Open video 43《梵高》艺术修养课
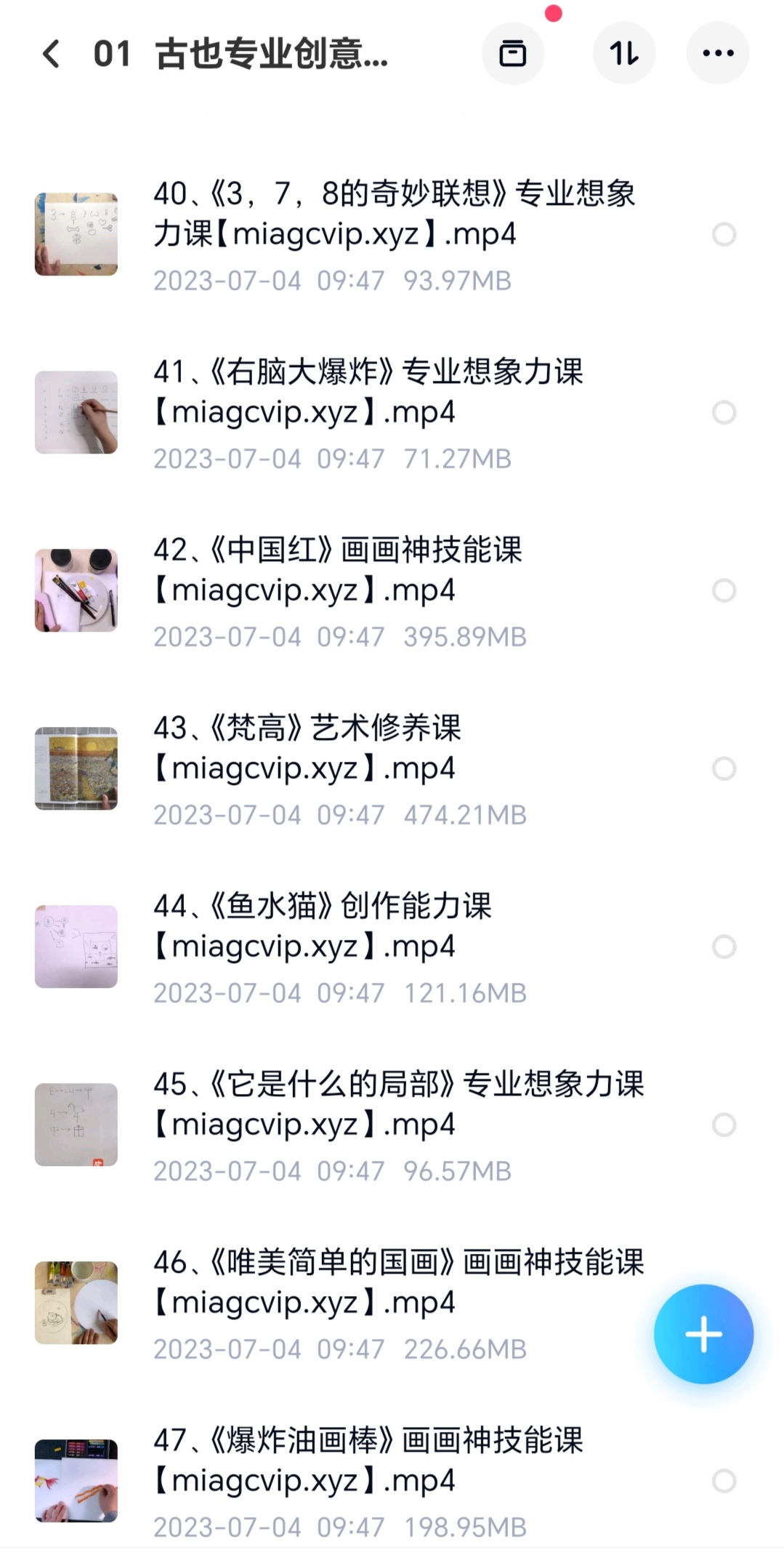 tap(305, 748)
